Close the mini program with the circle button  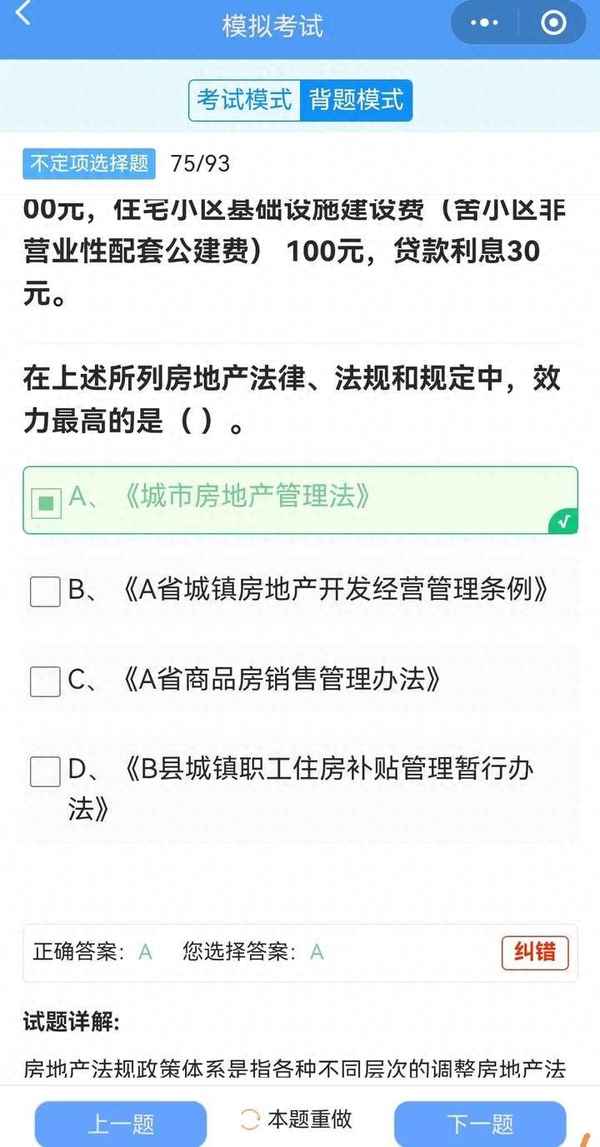click(552, 24)
